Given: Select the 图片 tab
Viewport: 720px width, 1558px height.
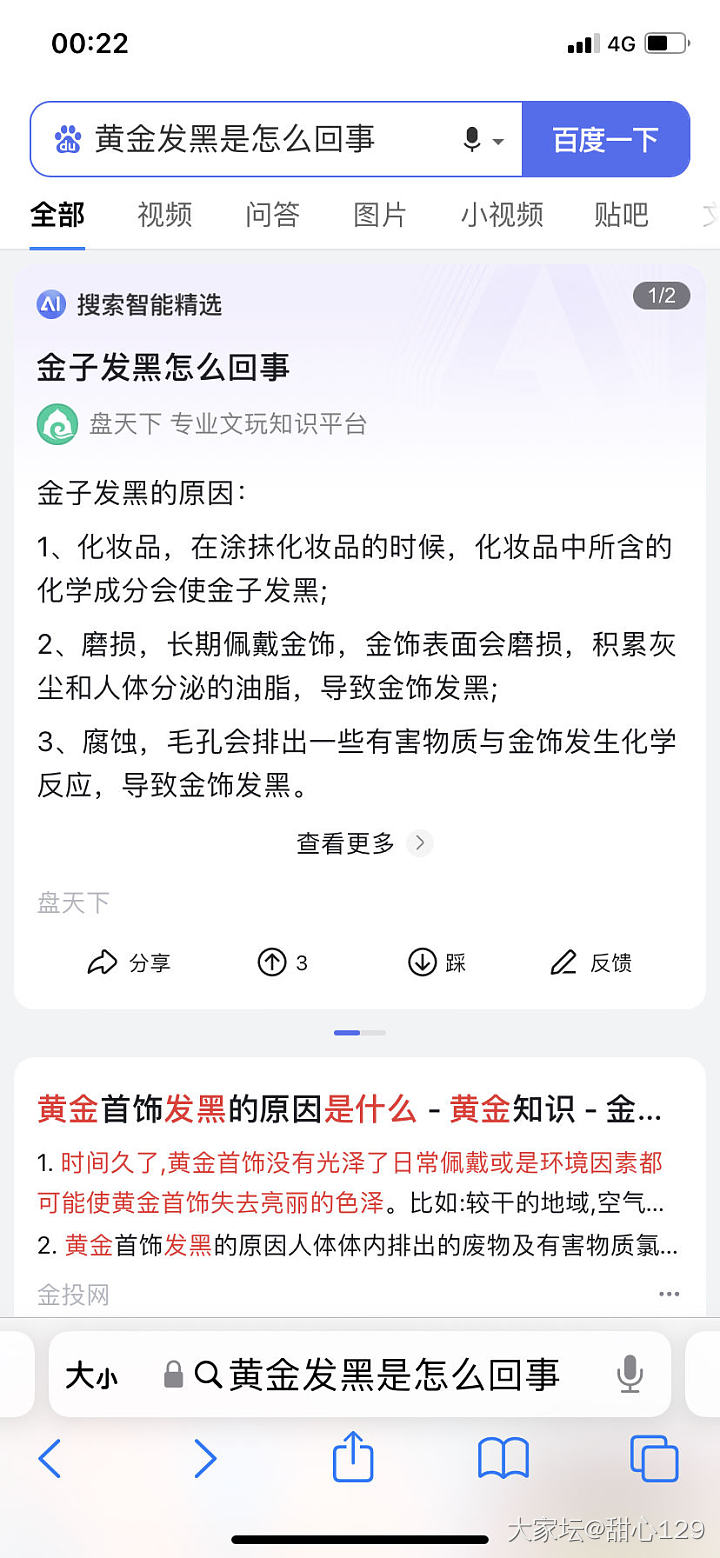Looking at the screenshot, I should (x=380, y=214).
